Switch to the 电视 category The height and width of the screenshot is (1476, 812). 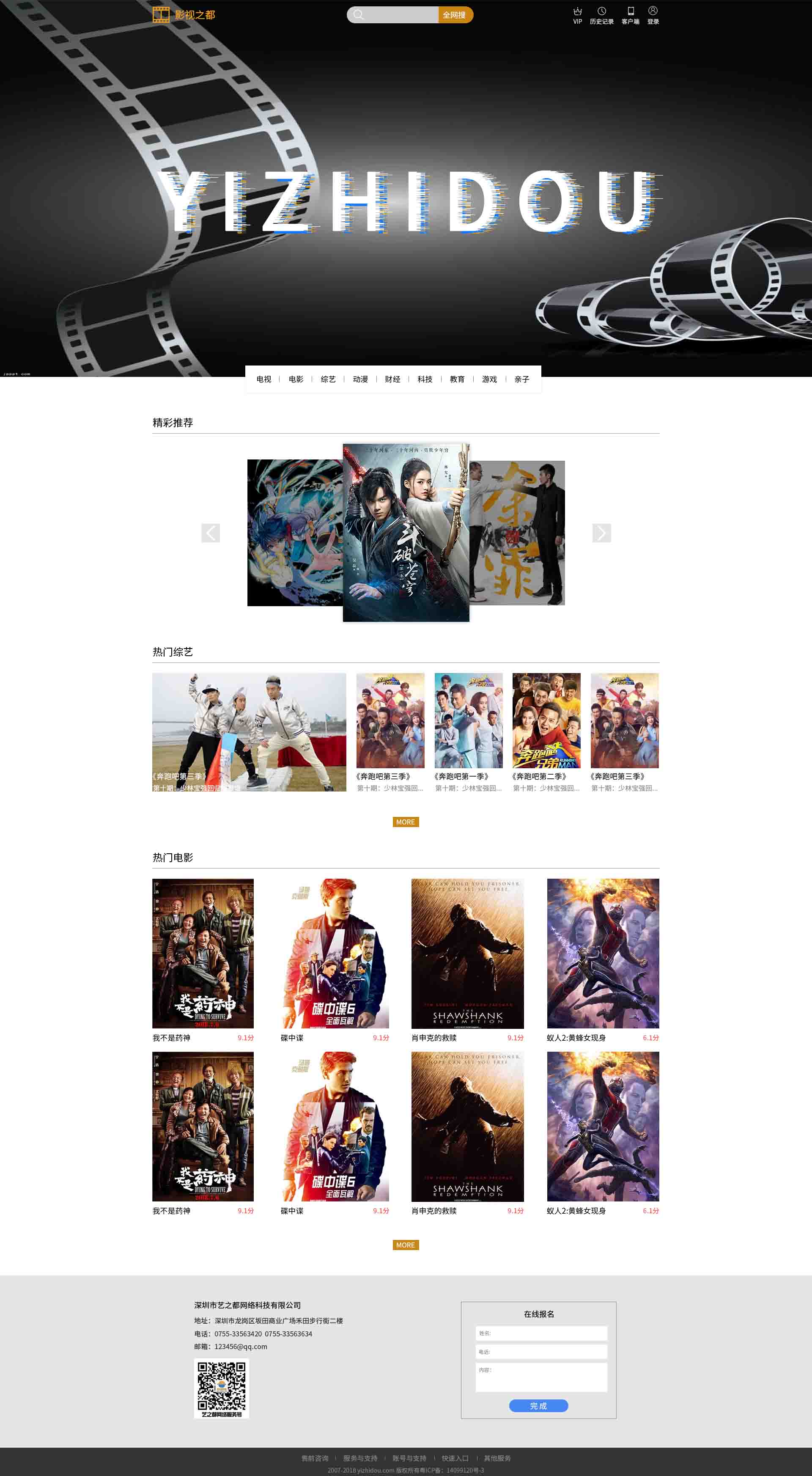point(264,379)
